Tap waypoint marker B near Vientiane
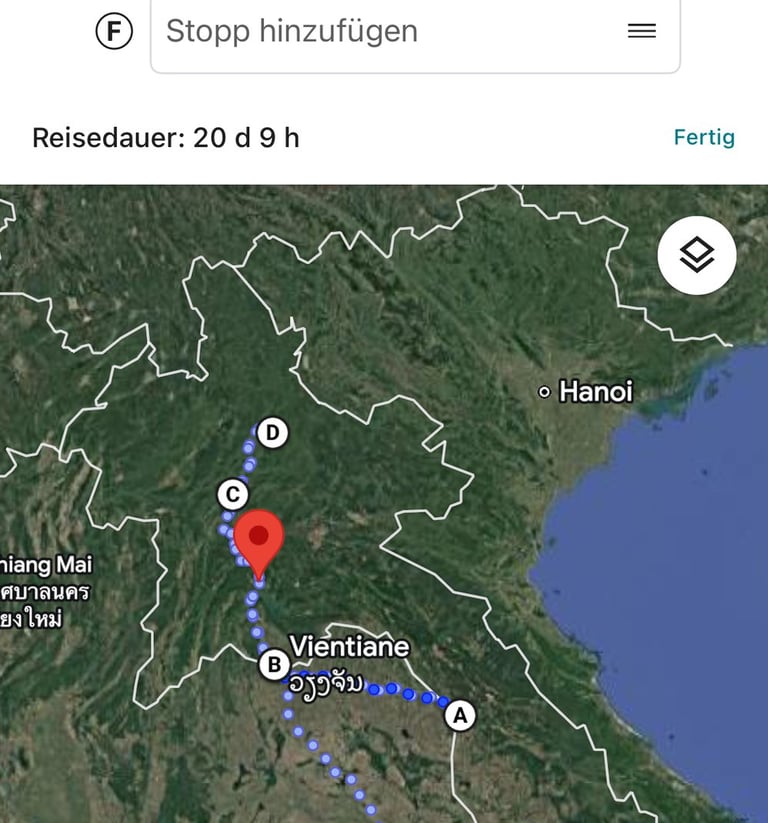Image resolution: width=768 pixels, height=823 pixels. point(272,664)
